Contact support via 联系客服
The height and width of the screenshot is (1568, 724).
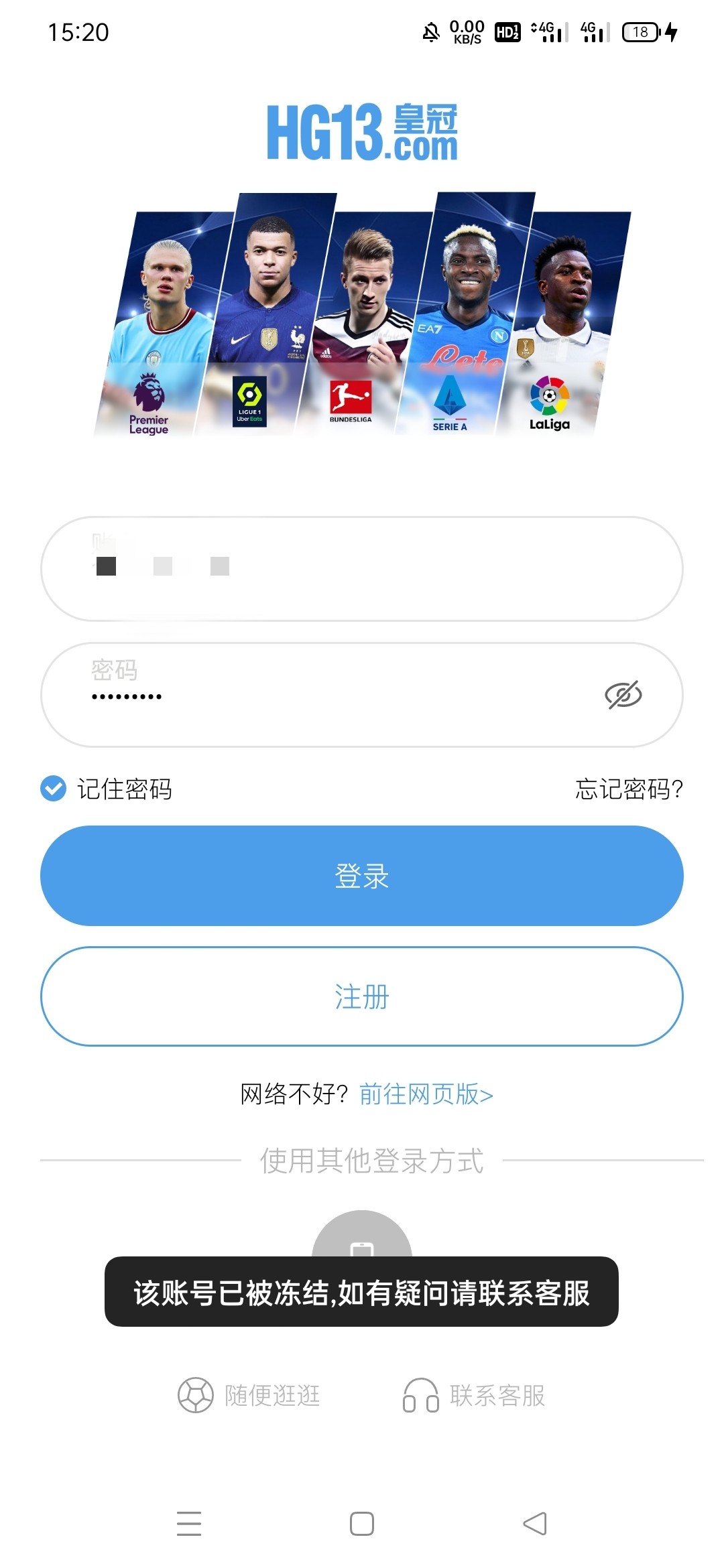coord(475,1396)
